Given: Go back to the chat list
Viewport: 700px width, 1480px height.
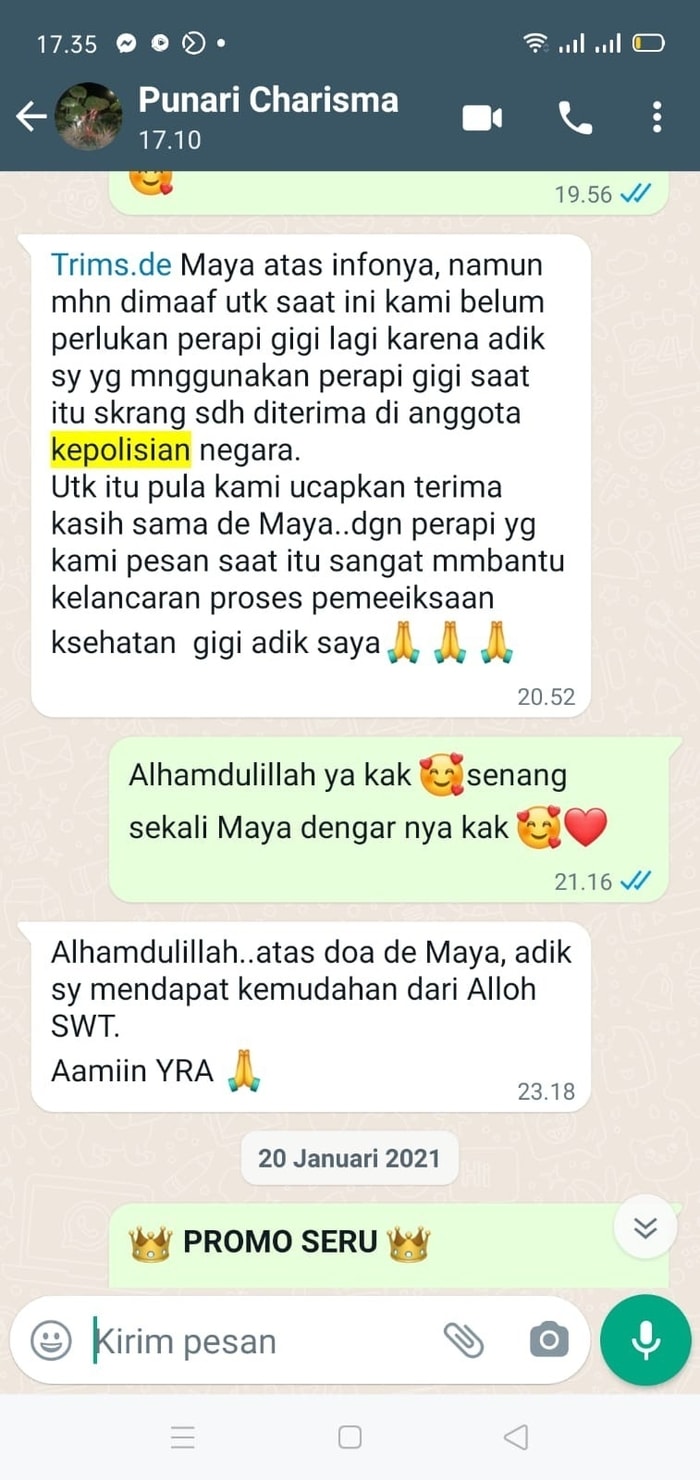Looking at the screenshot, I should click(x=30, y=117).
